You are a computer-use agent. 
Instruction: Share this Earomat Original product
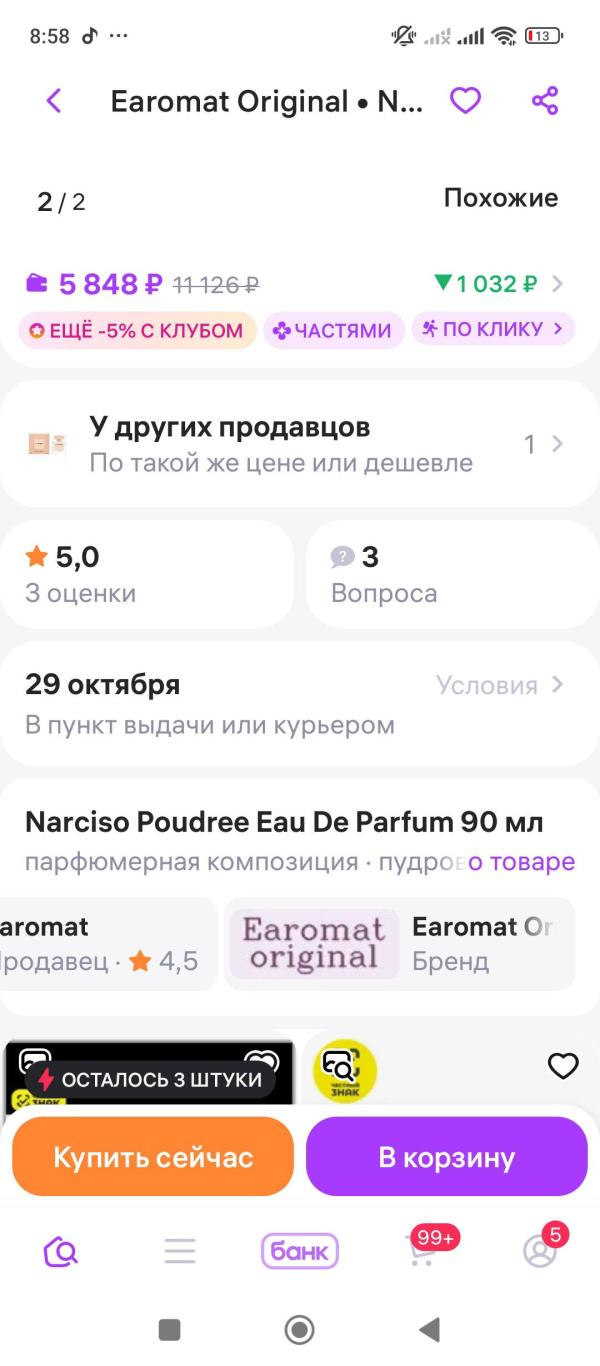(545, 101)
